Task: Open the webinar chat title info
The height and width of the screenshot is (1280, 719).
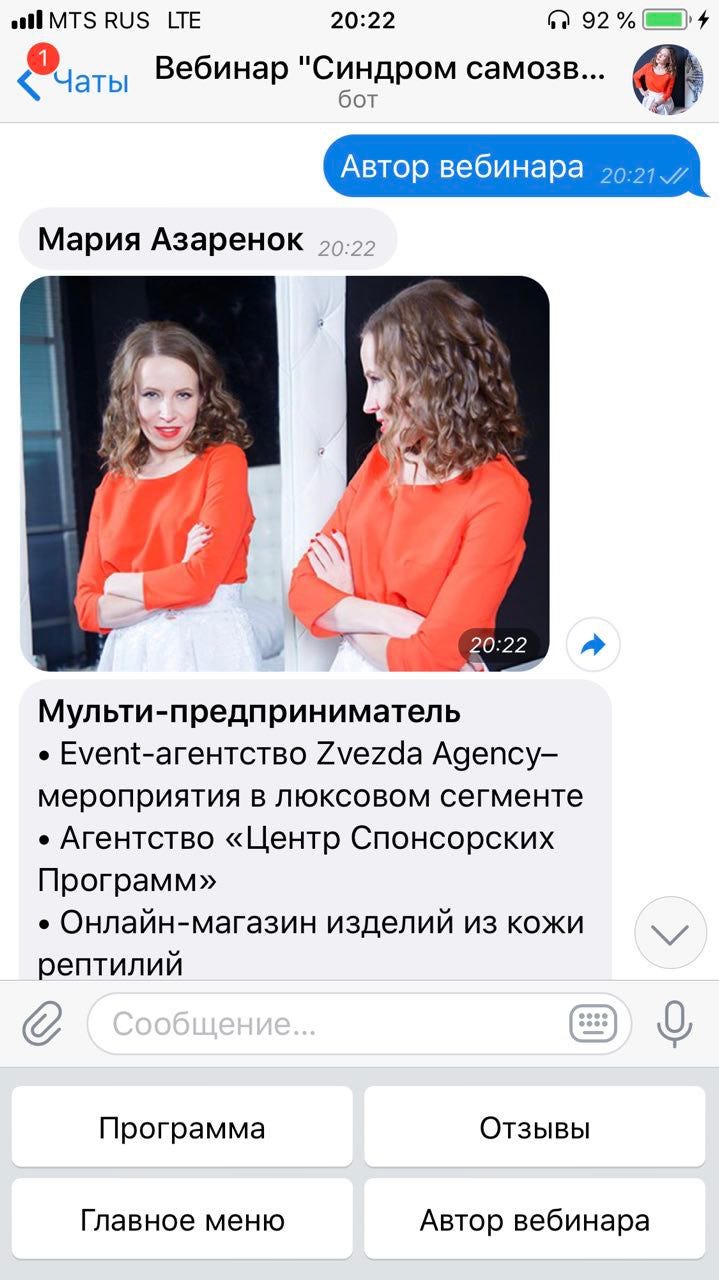Action: [380, 80]
